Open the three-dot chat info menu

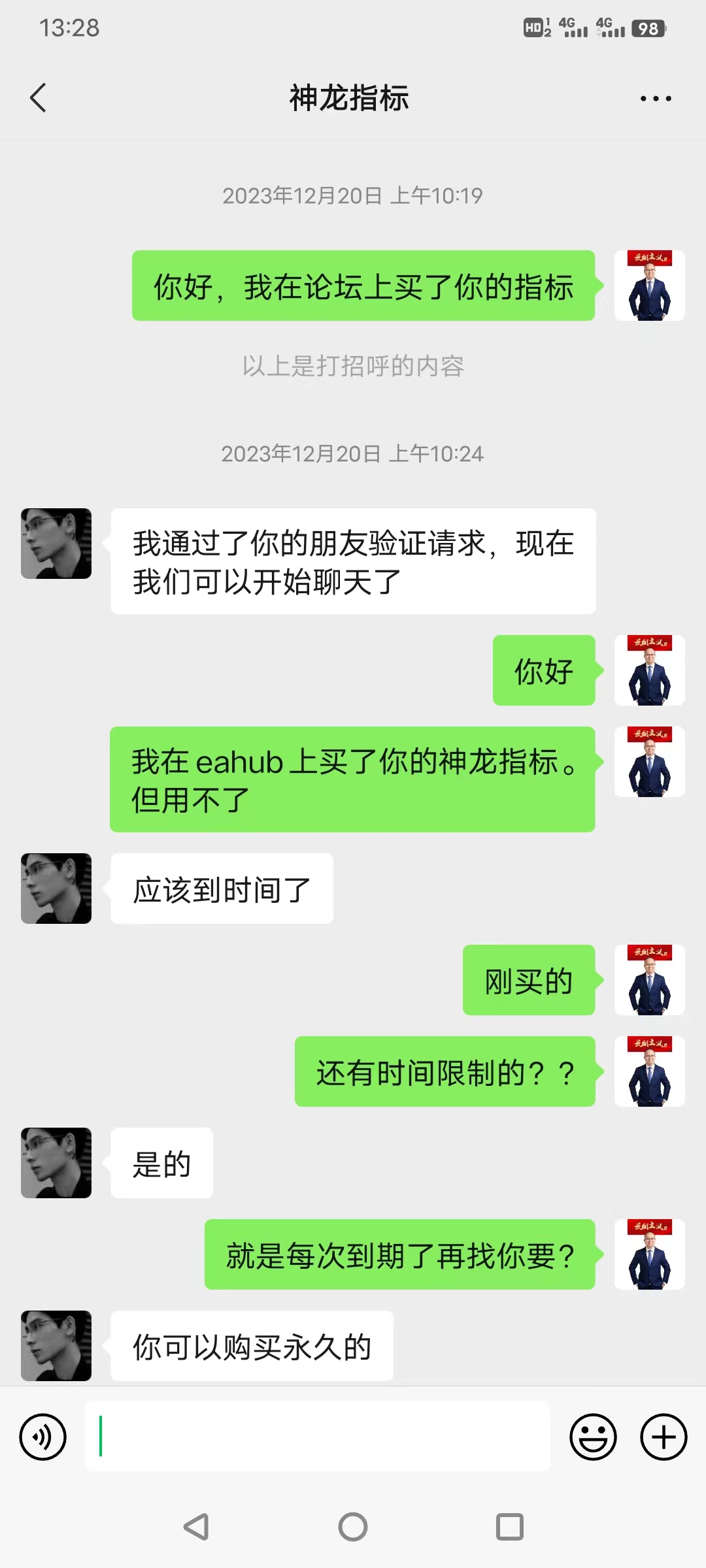(x=655, y=99)
